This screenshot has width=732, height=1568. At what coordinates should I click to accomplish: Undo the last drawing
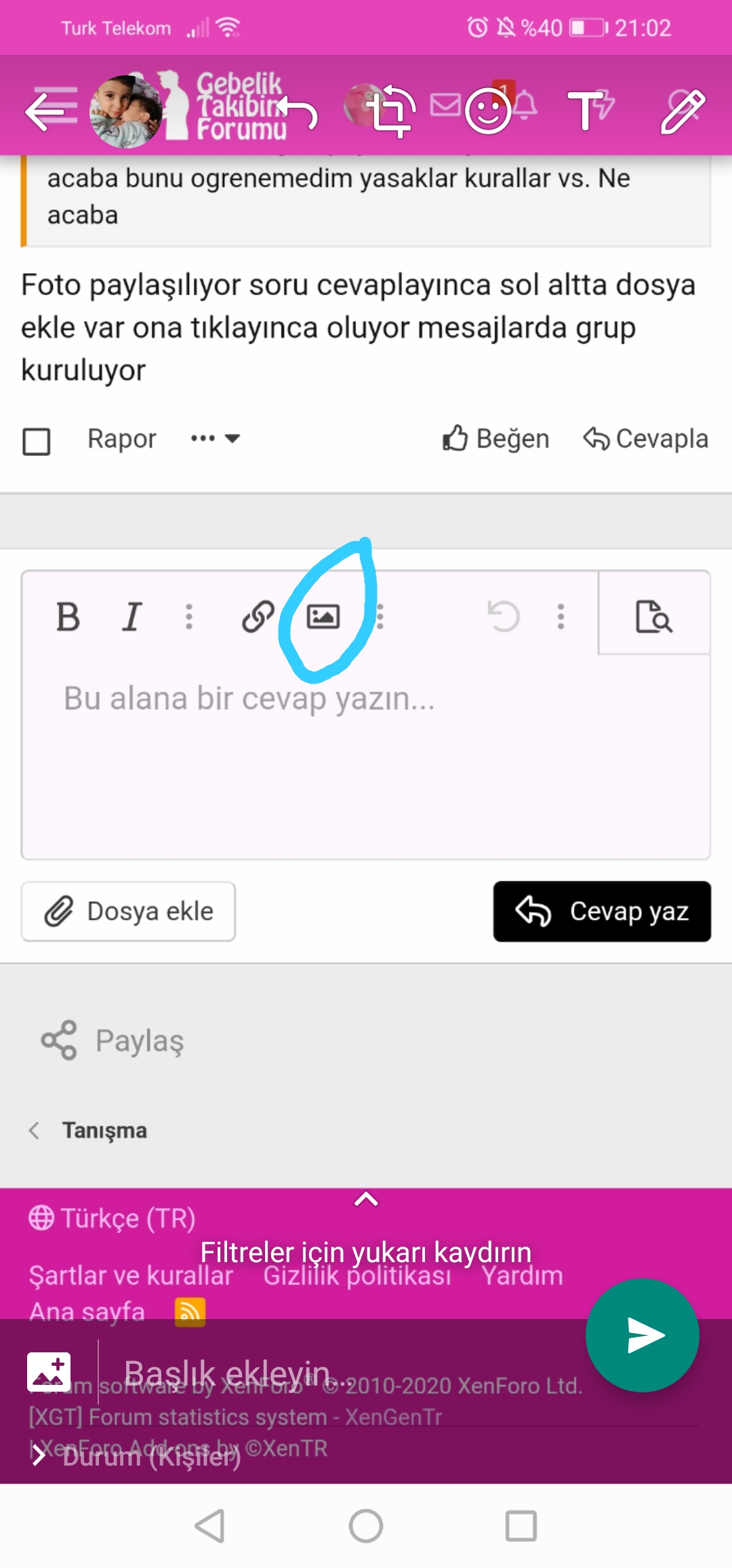(298, 111)
